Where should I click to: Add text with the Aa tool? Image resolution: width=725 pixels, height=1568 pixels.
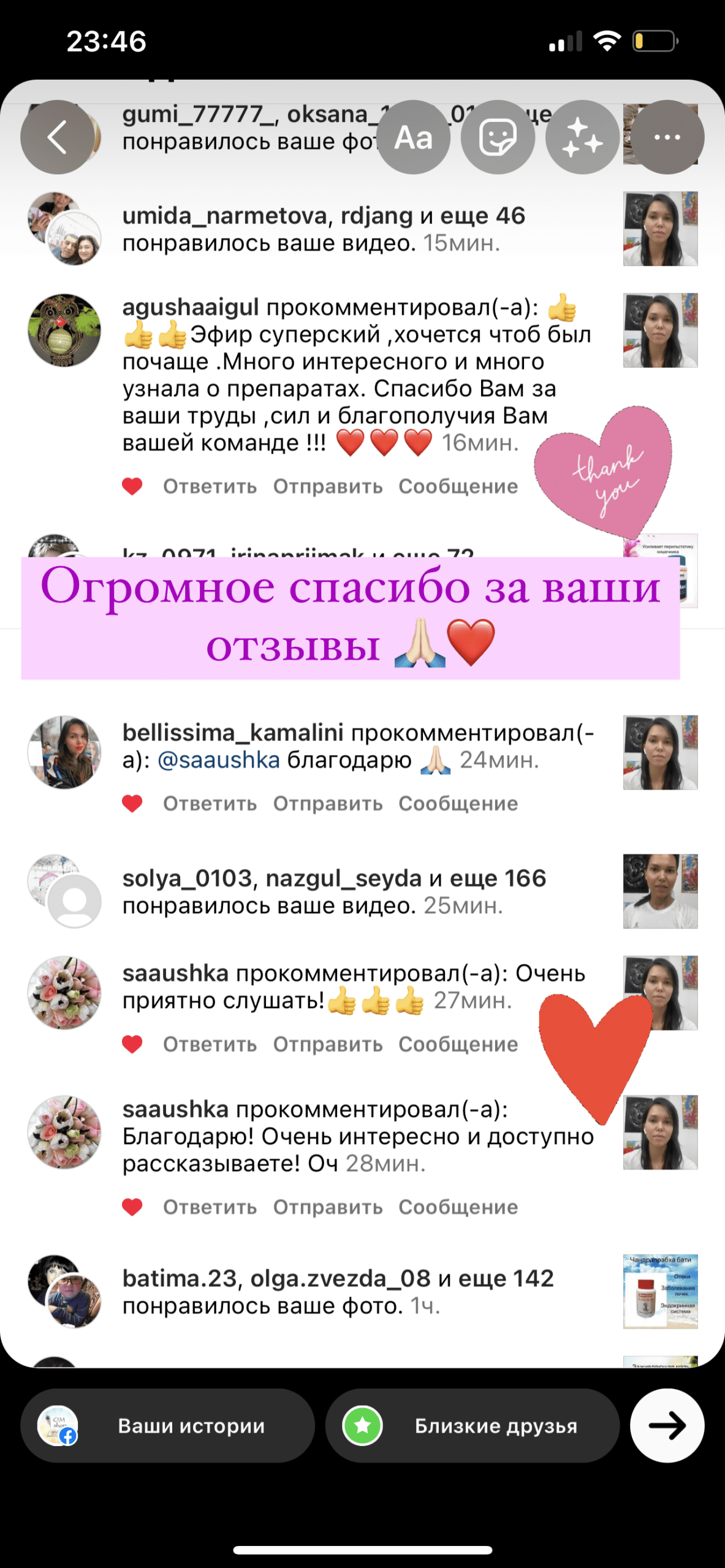click(413, 137)
